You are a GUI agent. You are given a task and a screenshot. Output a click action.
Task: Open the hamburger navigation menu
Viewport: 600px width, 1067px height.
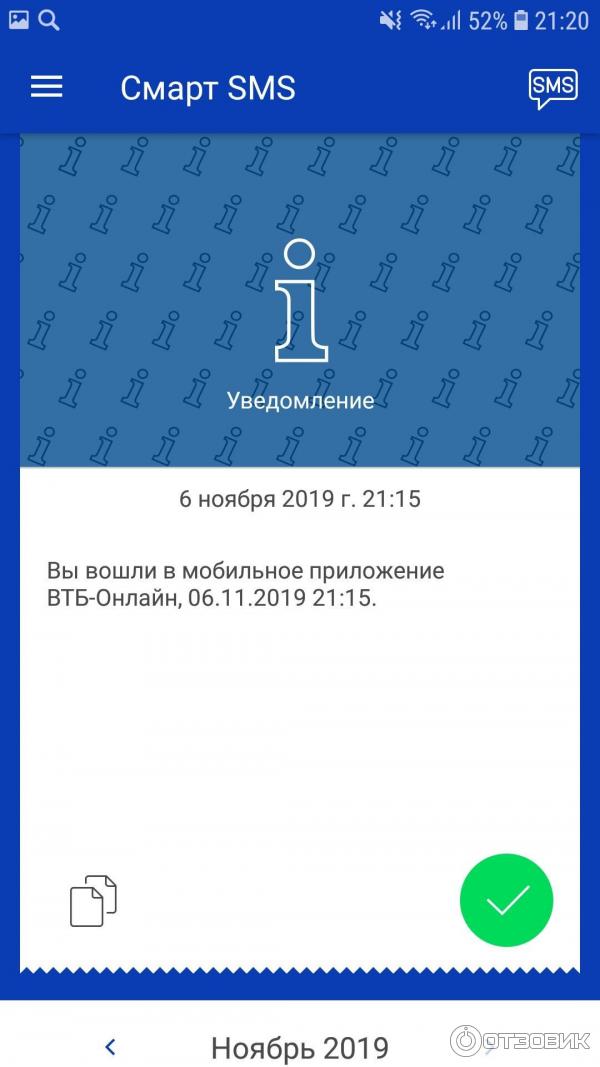[46, 87]
